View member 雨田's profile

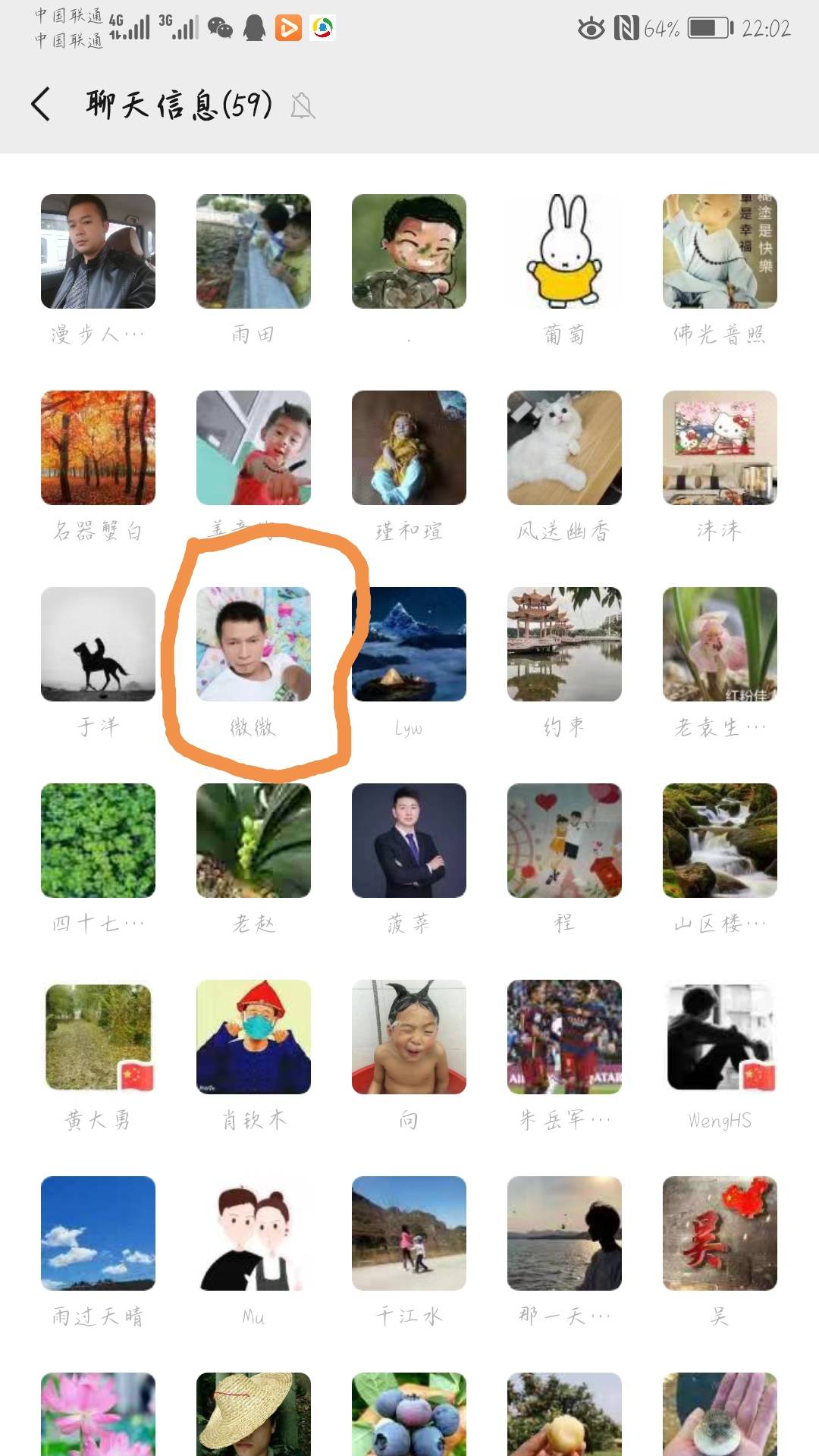[x=253, y=252]
